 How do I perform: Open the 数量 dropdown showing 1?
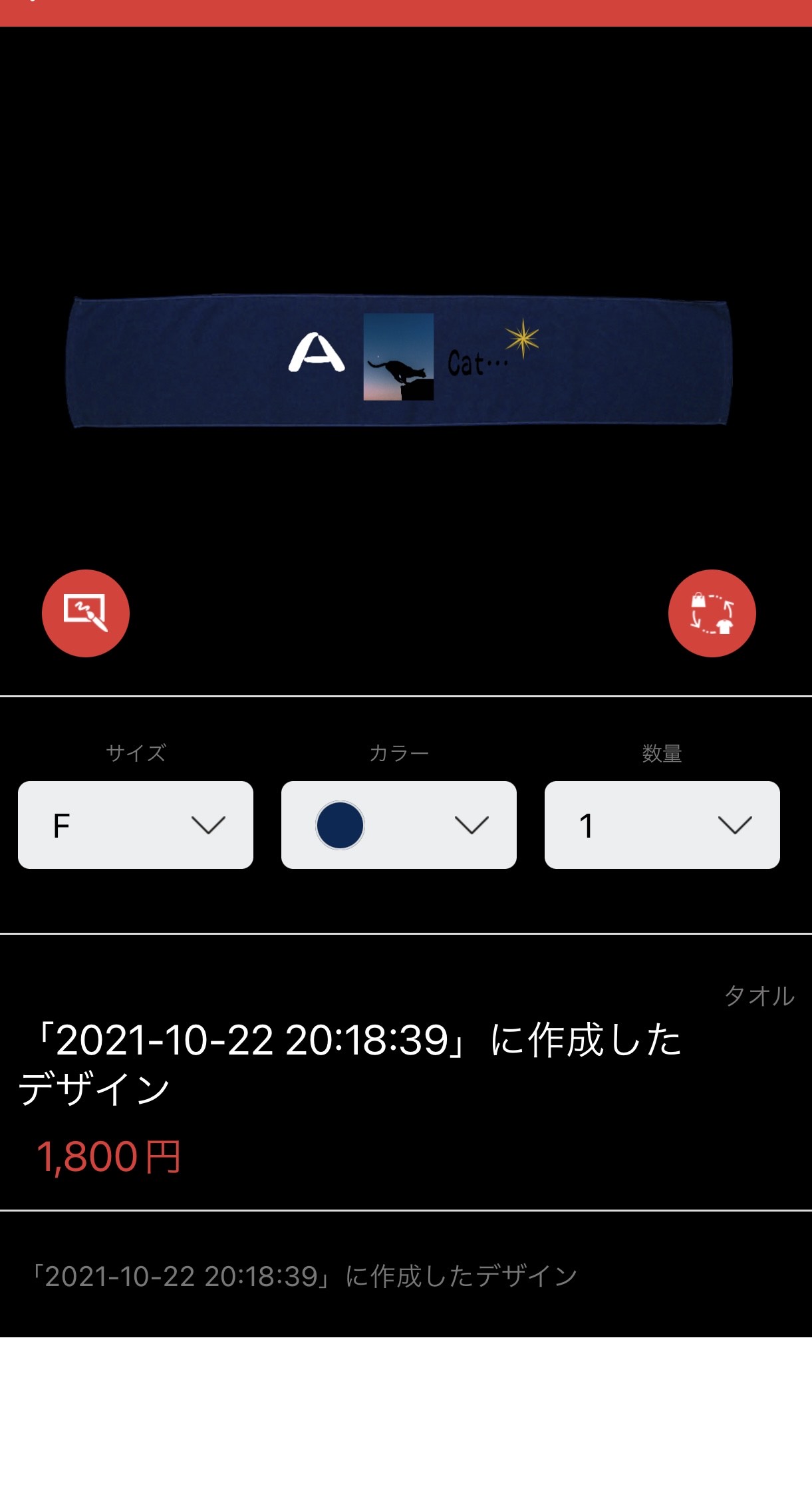662,825
